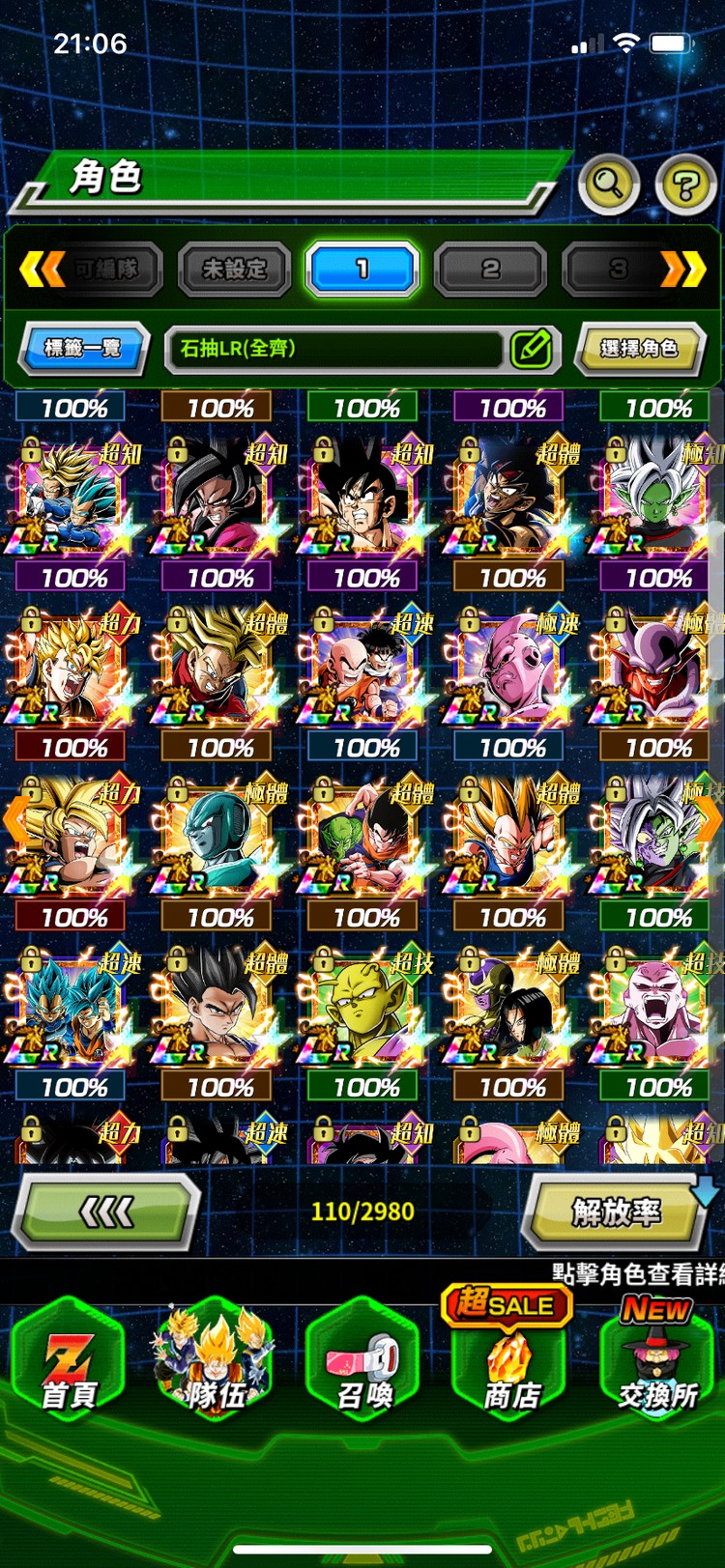This screenshot has height=1568, width=725.
Task: Switch to tab 2
Action: (490, 270)
